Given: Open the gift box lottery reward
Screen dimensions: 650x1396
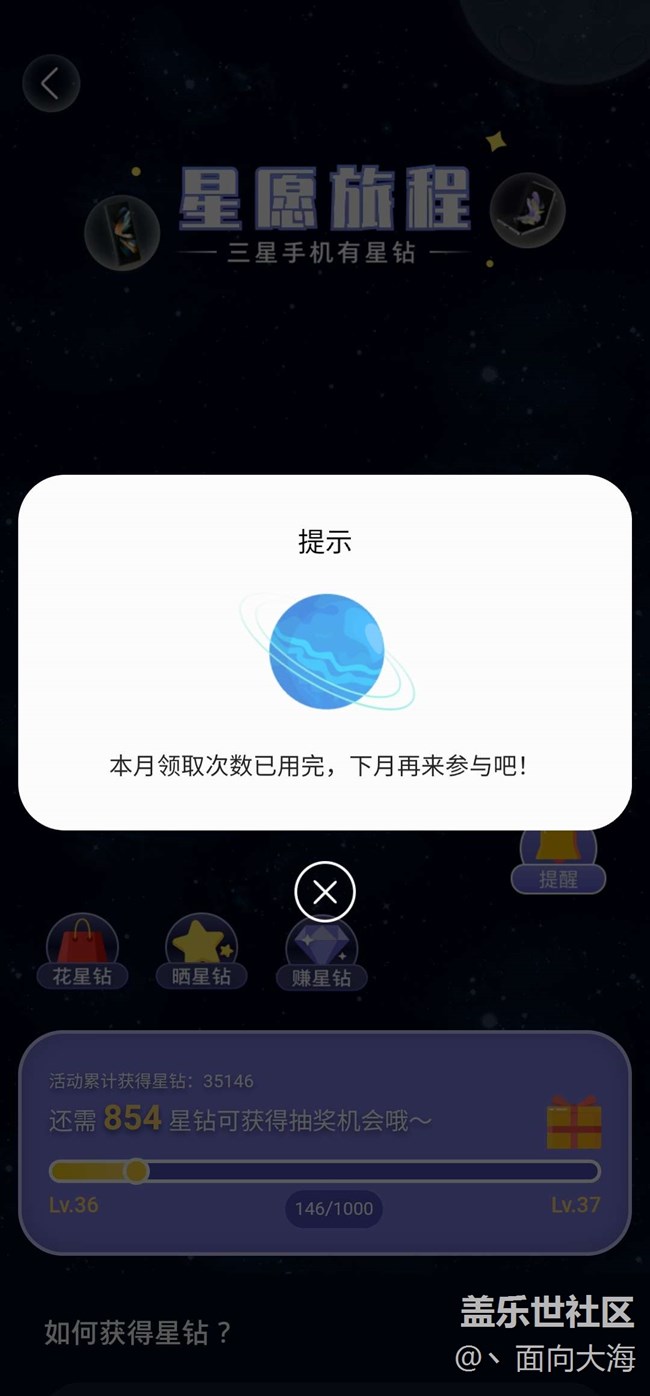Looking at the screenshot, I should (x=574, y=1122).
